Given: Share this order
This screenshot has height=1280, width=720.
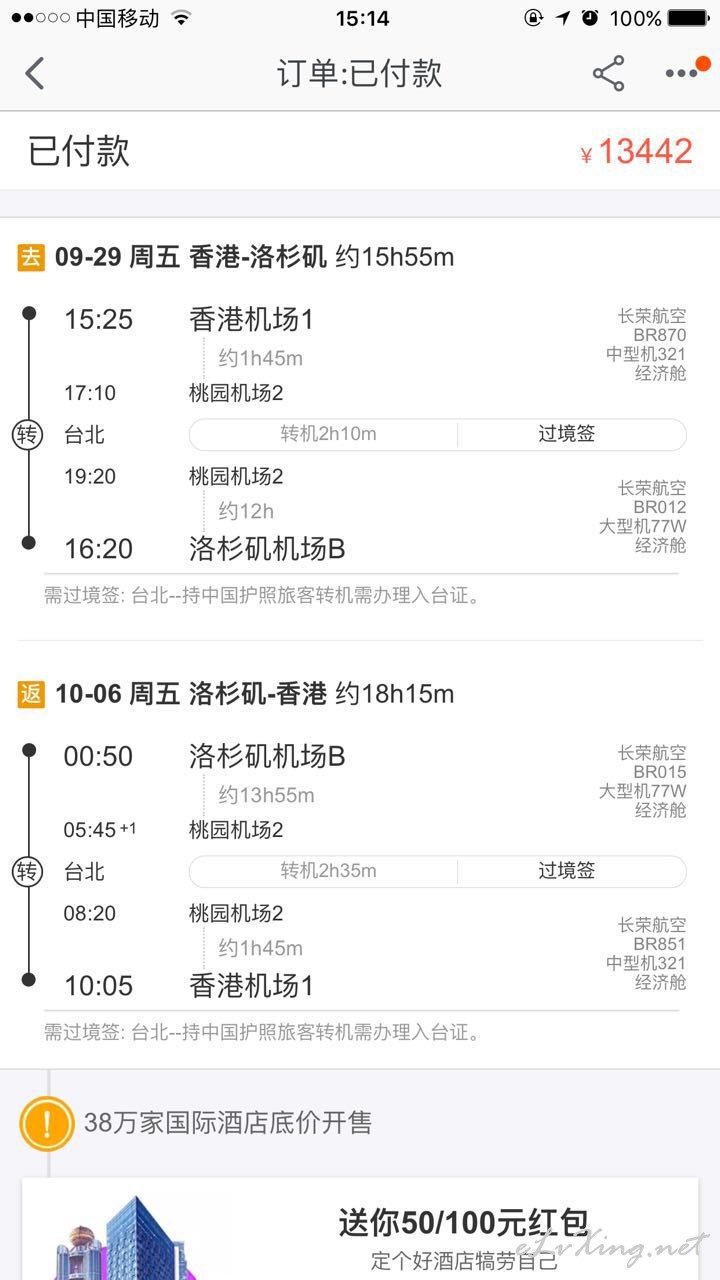Looking at the screenshot, I should (608, 73).
